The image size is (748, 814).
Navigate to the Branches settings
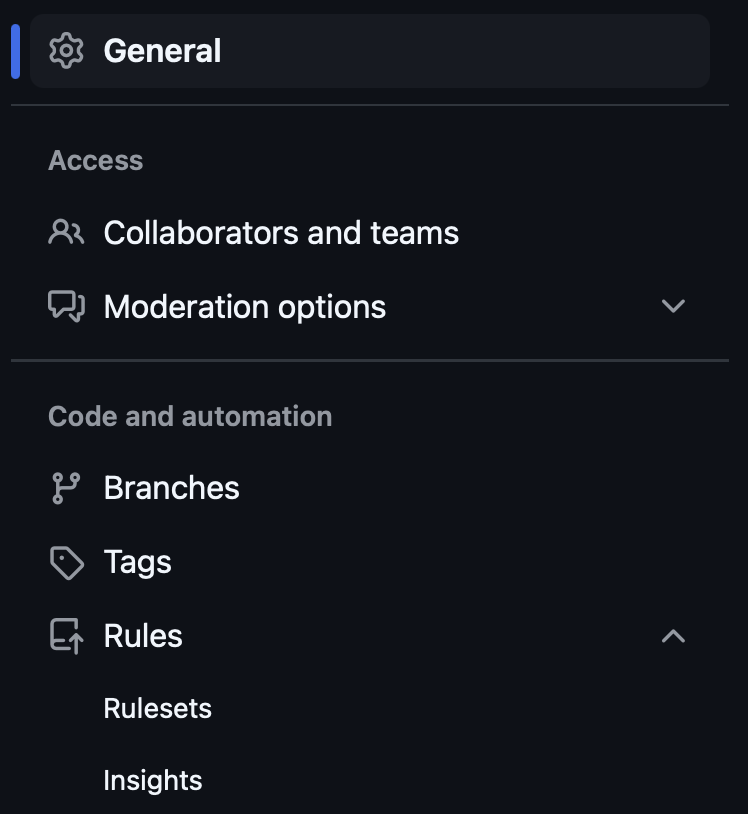(171, 488)
